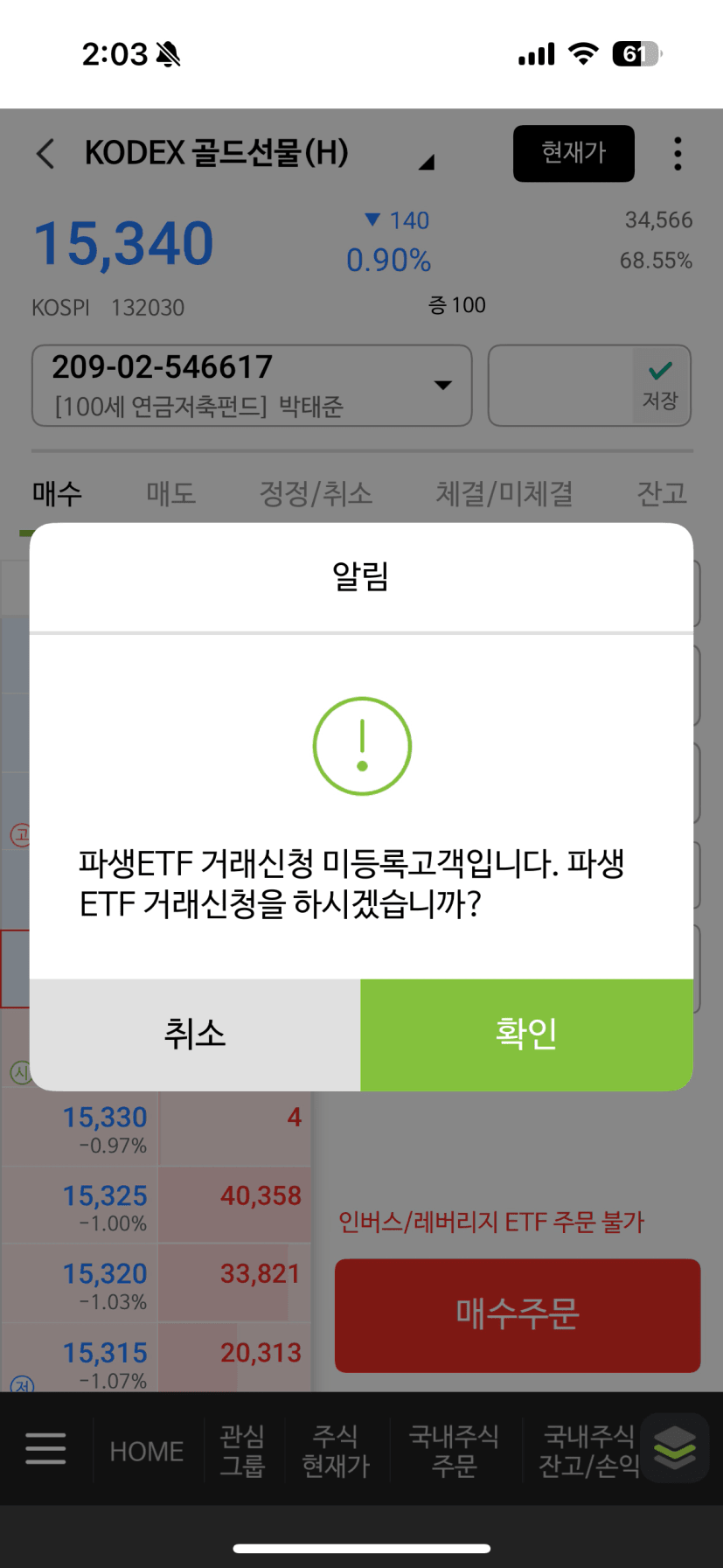Tap the 저장 checkbox
Screen dimensions: 723x1568
click(x=660, y=385)
